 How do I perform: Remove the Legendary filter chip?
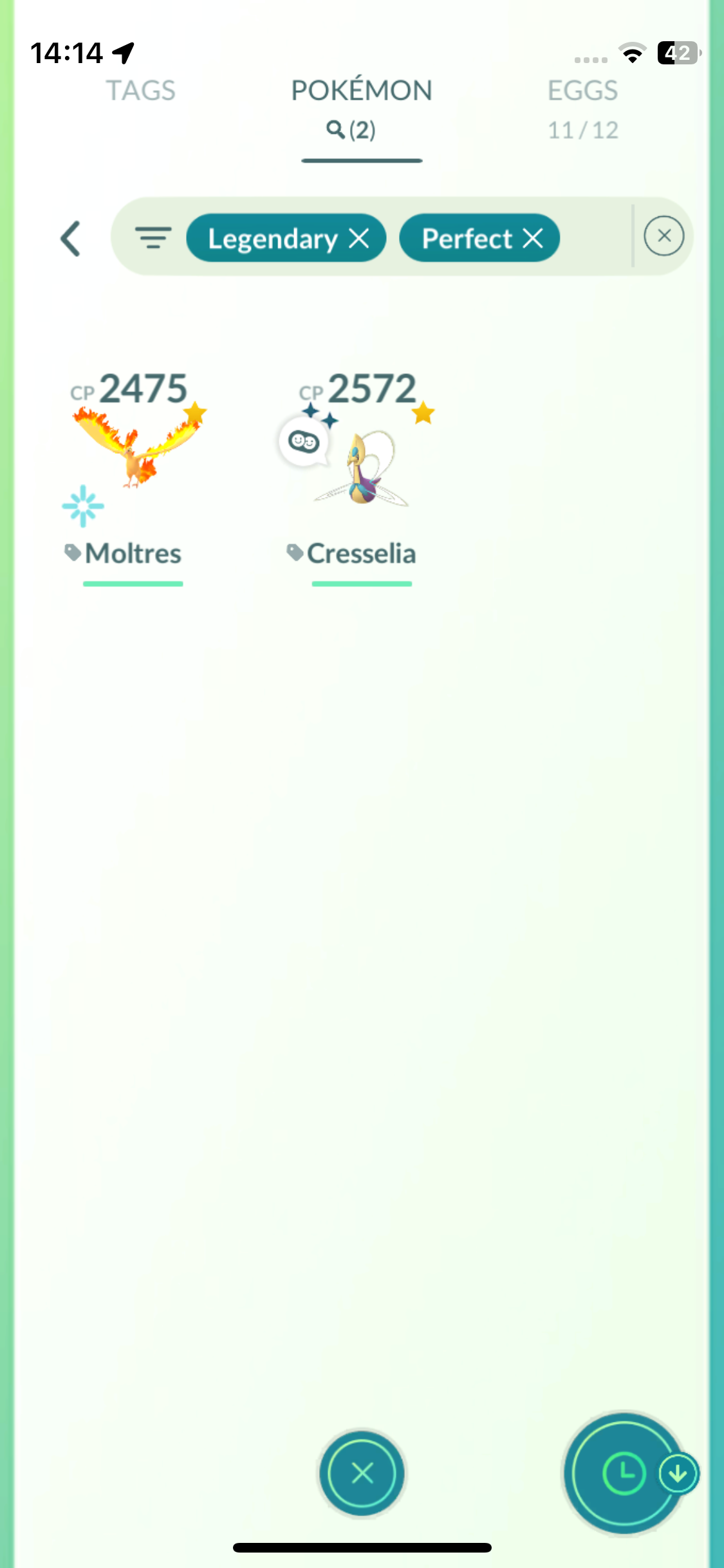[359, 239]
